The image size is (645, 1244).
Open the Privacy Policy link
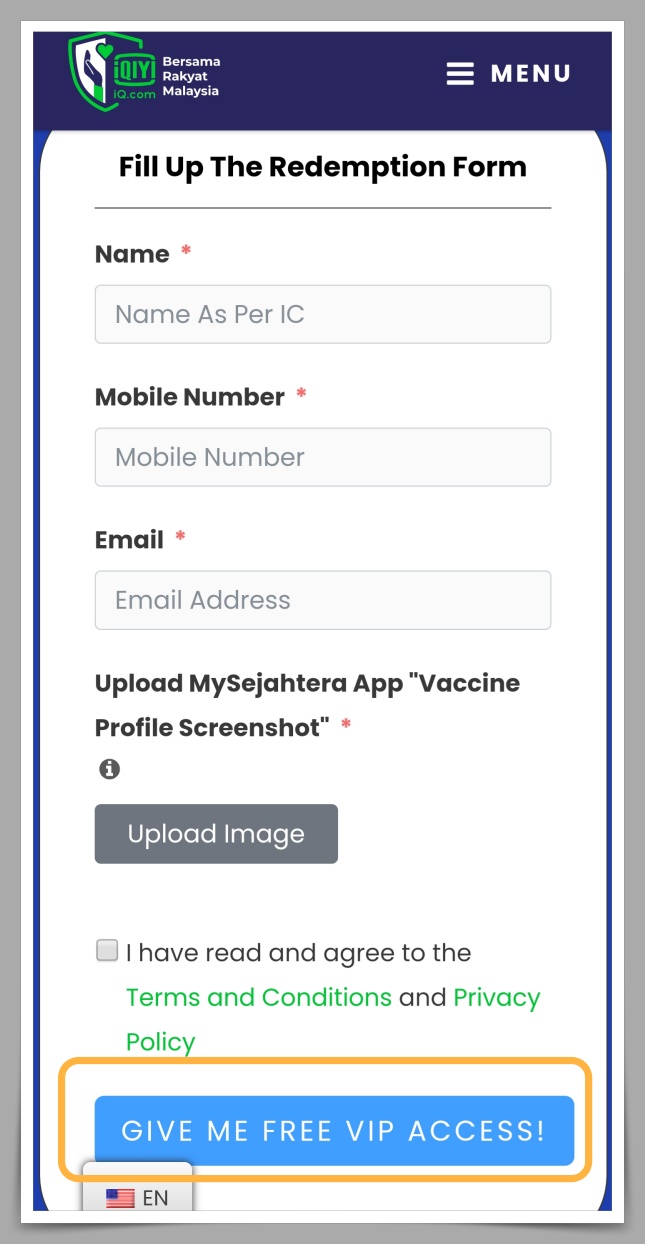pos(333,1019)
